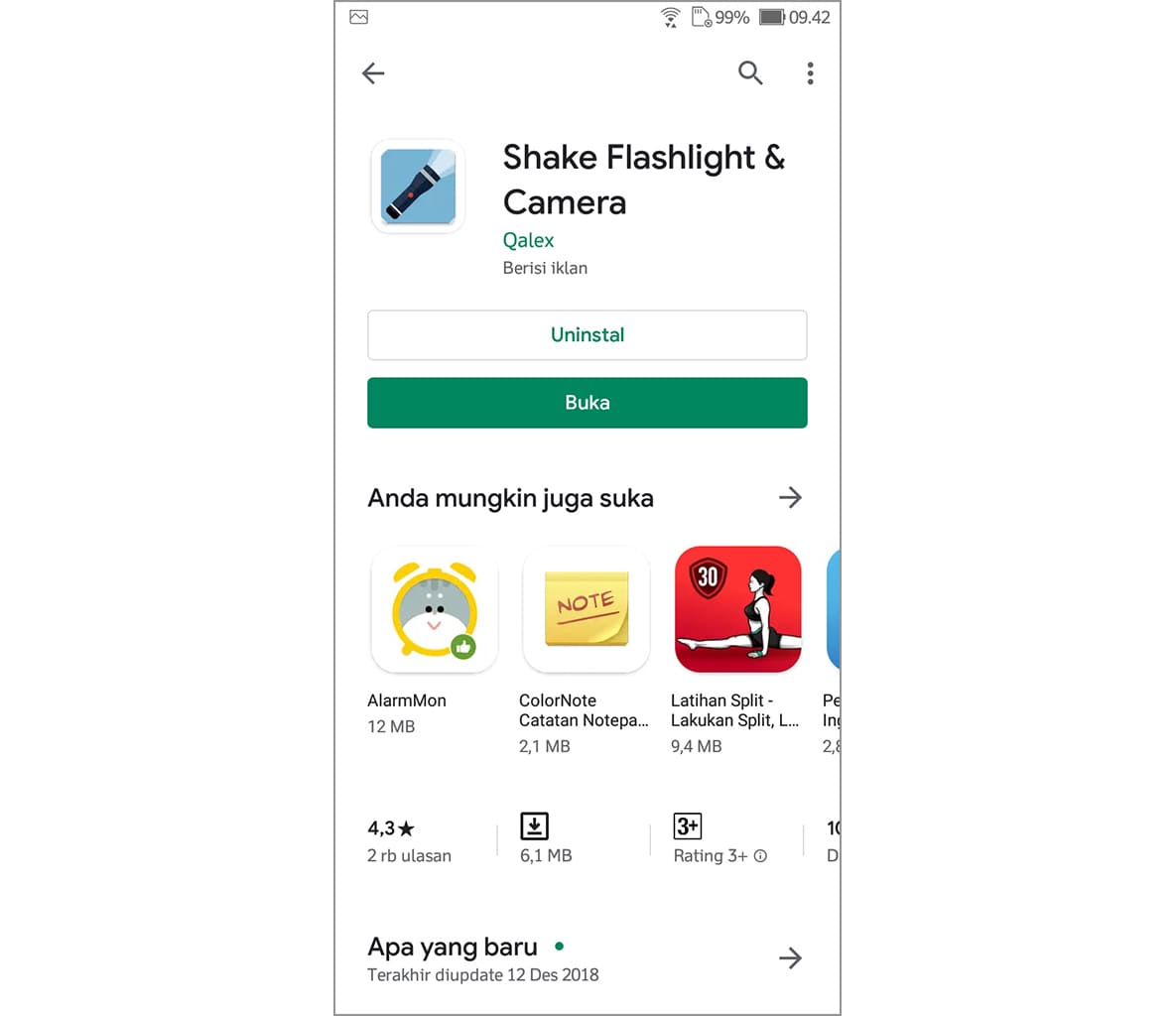The width and height of the screenshot is (1176, 1016).
Task: Open Apa yang baru arrow
Action: click(x=790, y=957)
